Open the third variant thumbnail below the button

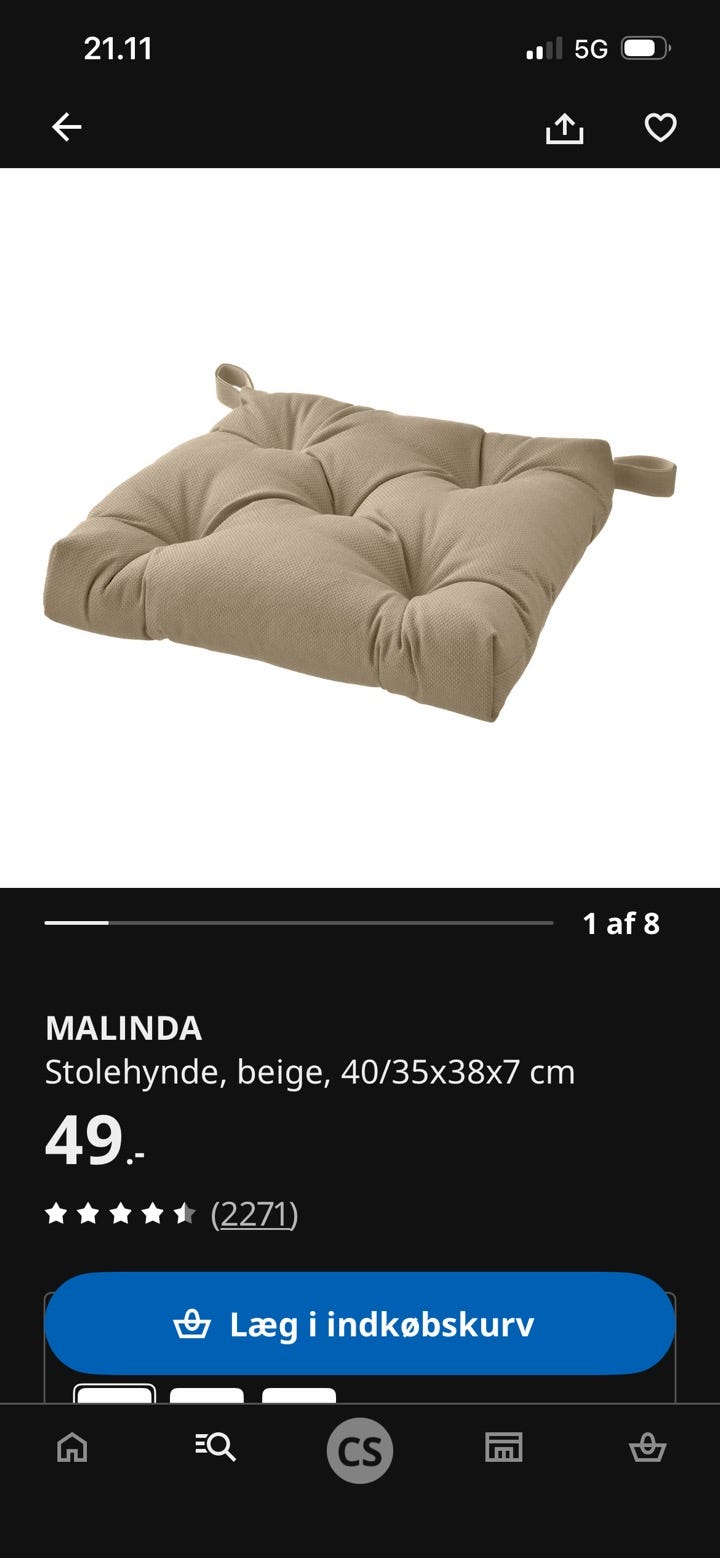[x=300, y=1401]
